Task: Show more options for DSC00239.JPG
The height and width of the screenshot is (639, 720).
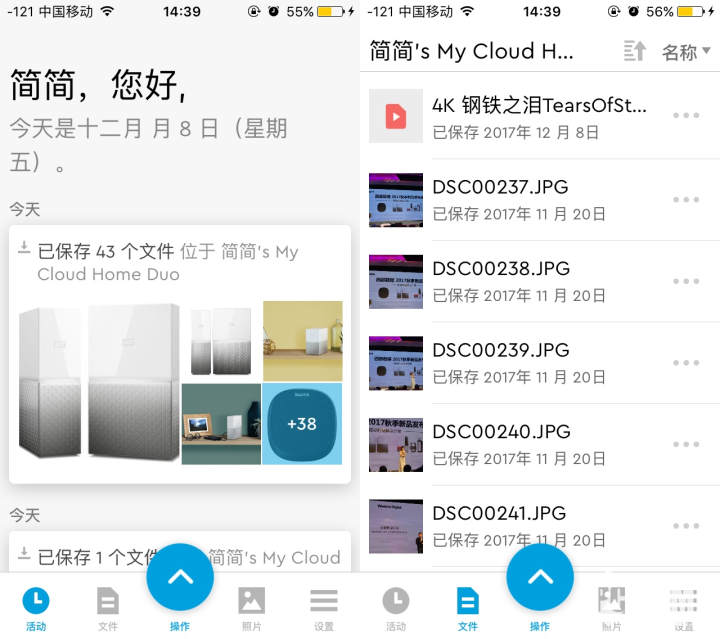Action: click(686, 363)
